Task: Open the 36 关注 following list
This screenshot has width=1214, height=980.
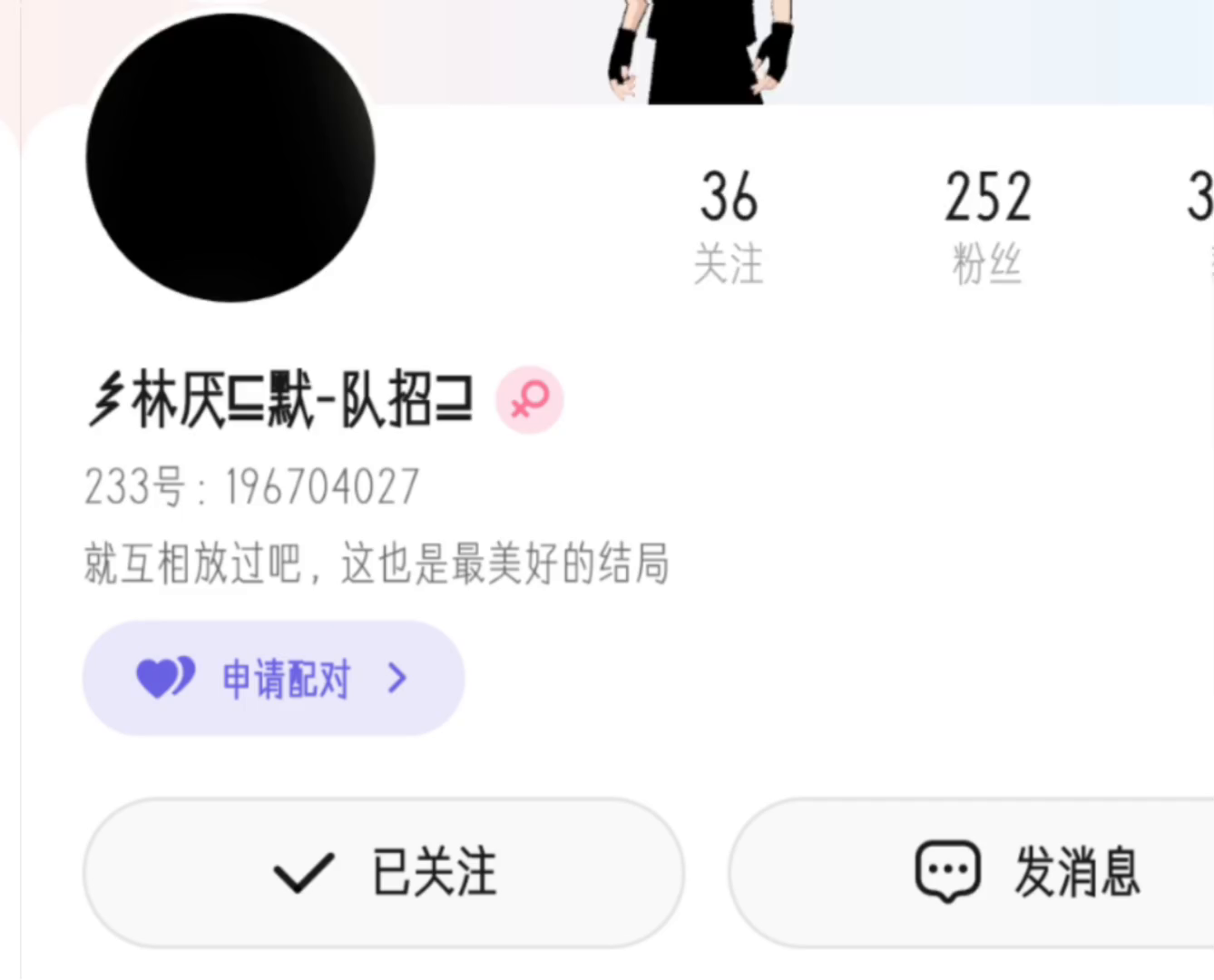Action: click(x=729, y=227)
